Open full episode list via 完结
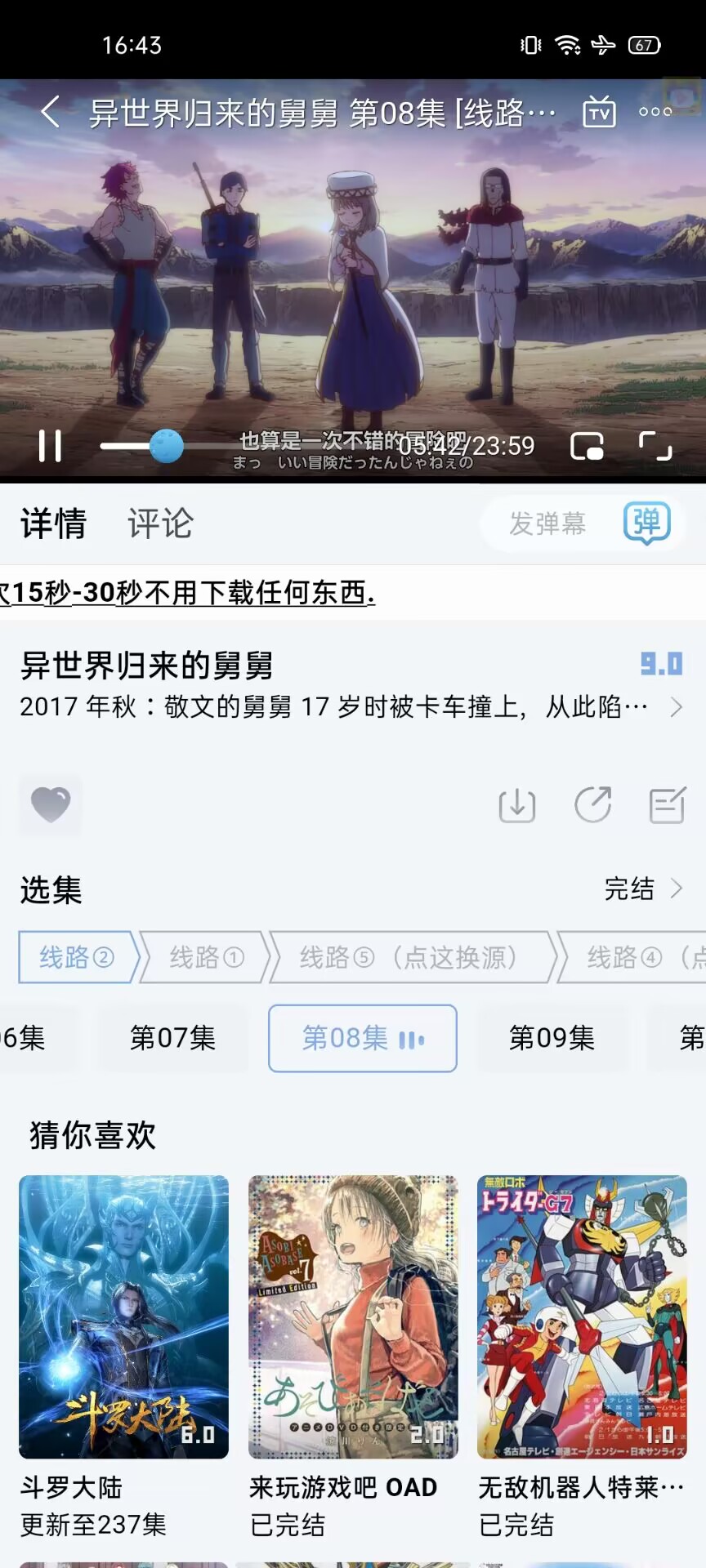The image size is (706, 1568). (x=643, y=889)
